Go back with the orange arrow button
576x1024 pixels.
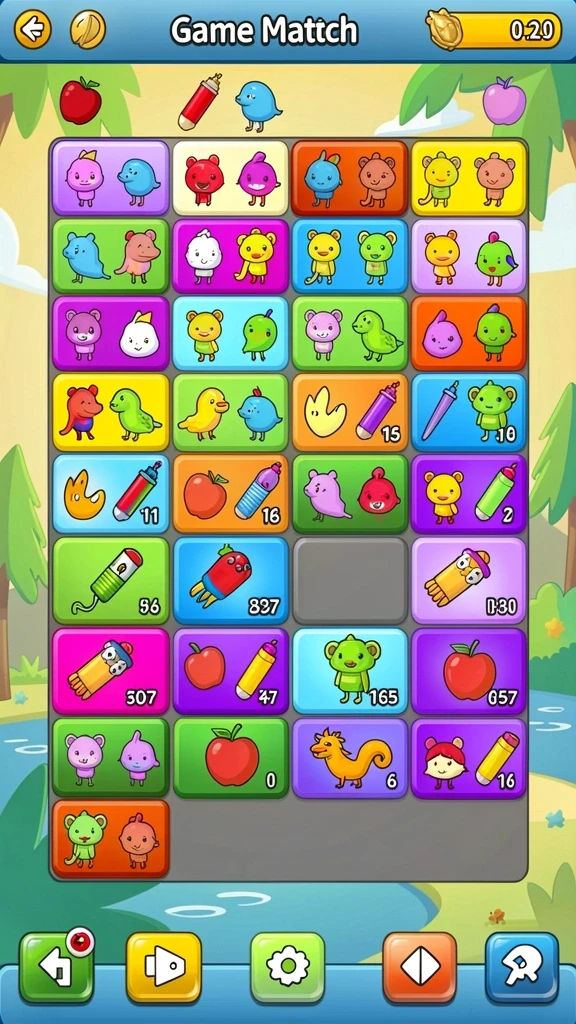click(x=32, y=29)
